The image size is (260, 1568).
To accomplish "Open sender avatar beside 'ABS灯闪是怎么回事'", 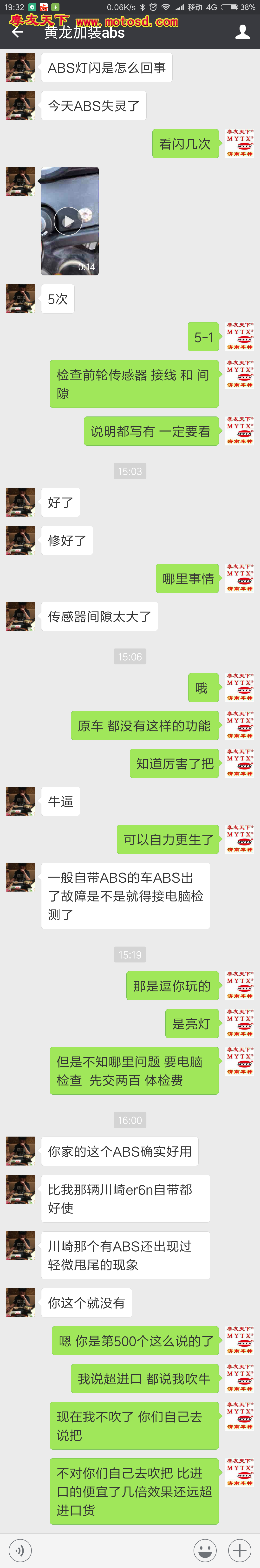I will 20,67.
